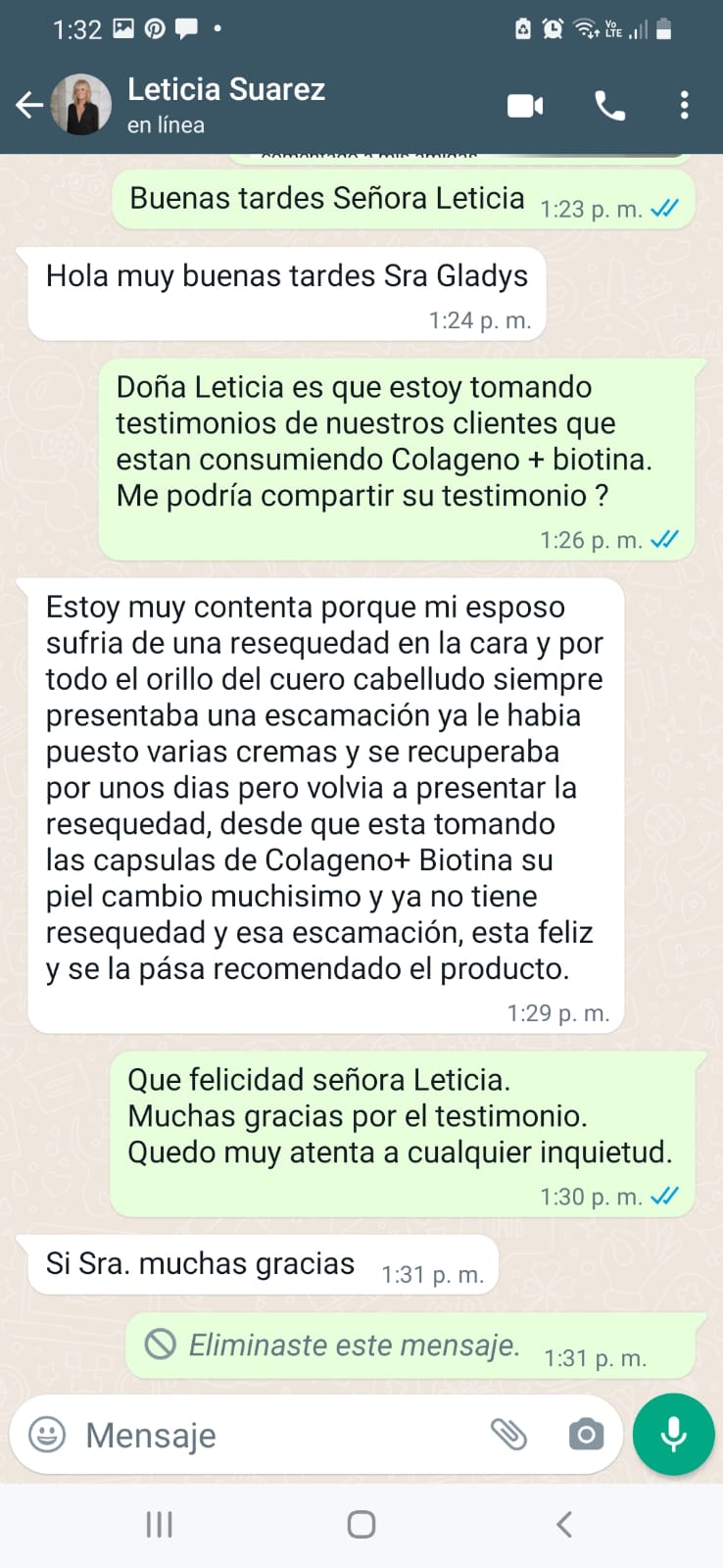
Task: Start a voice call with Leticia Suarez
Action: [611, 104]
